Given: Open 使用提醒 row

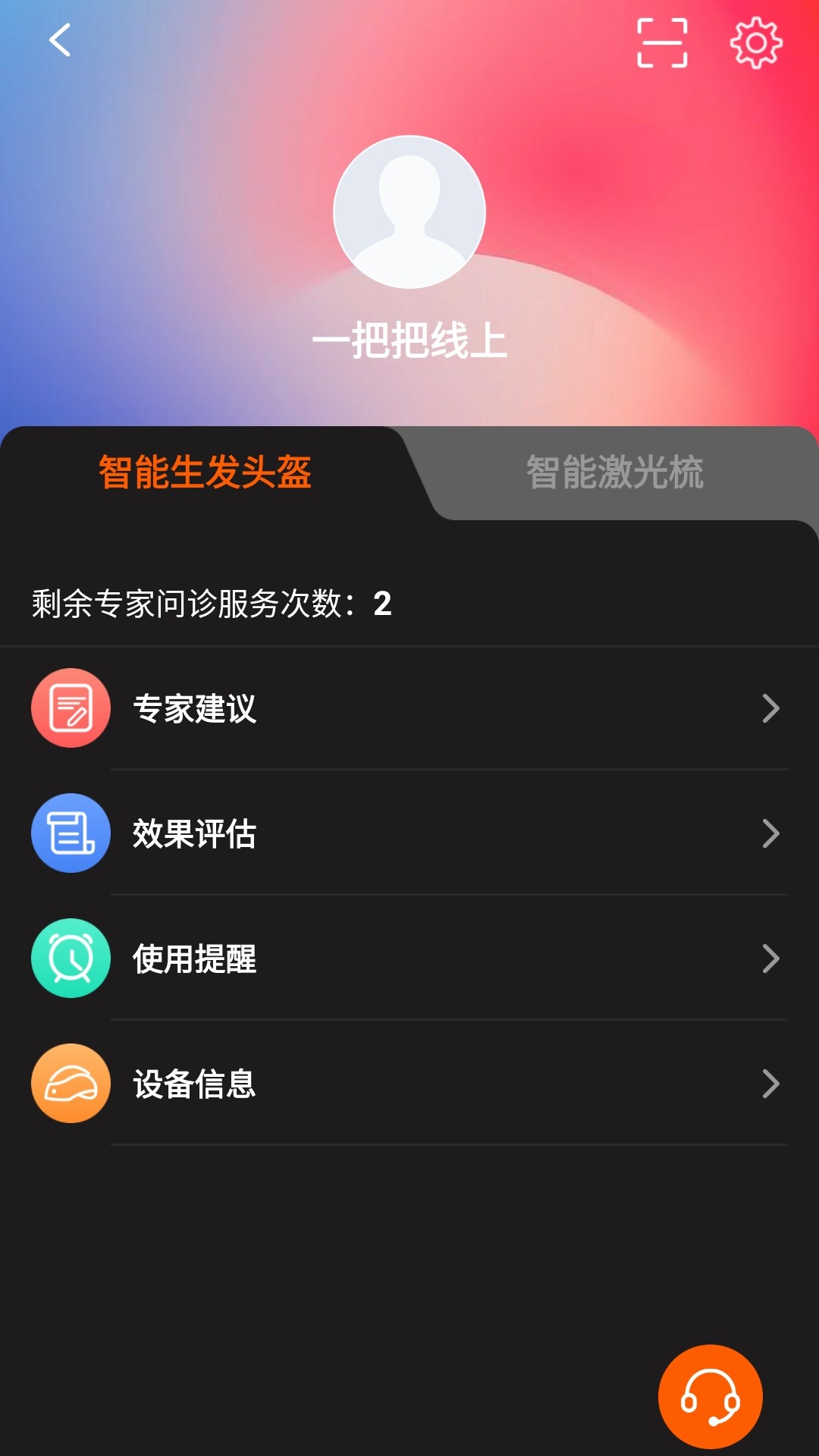Looking at the screenshot, I should click(409, 959).
